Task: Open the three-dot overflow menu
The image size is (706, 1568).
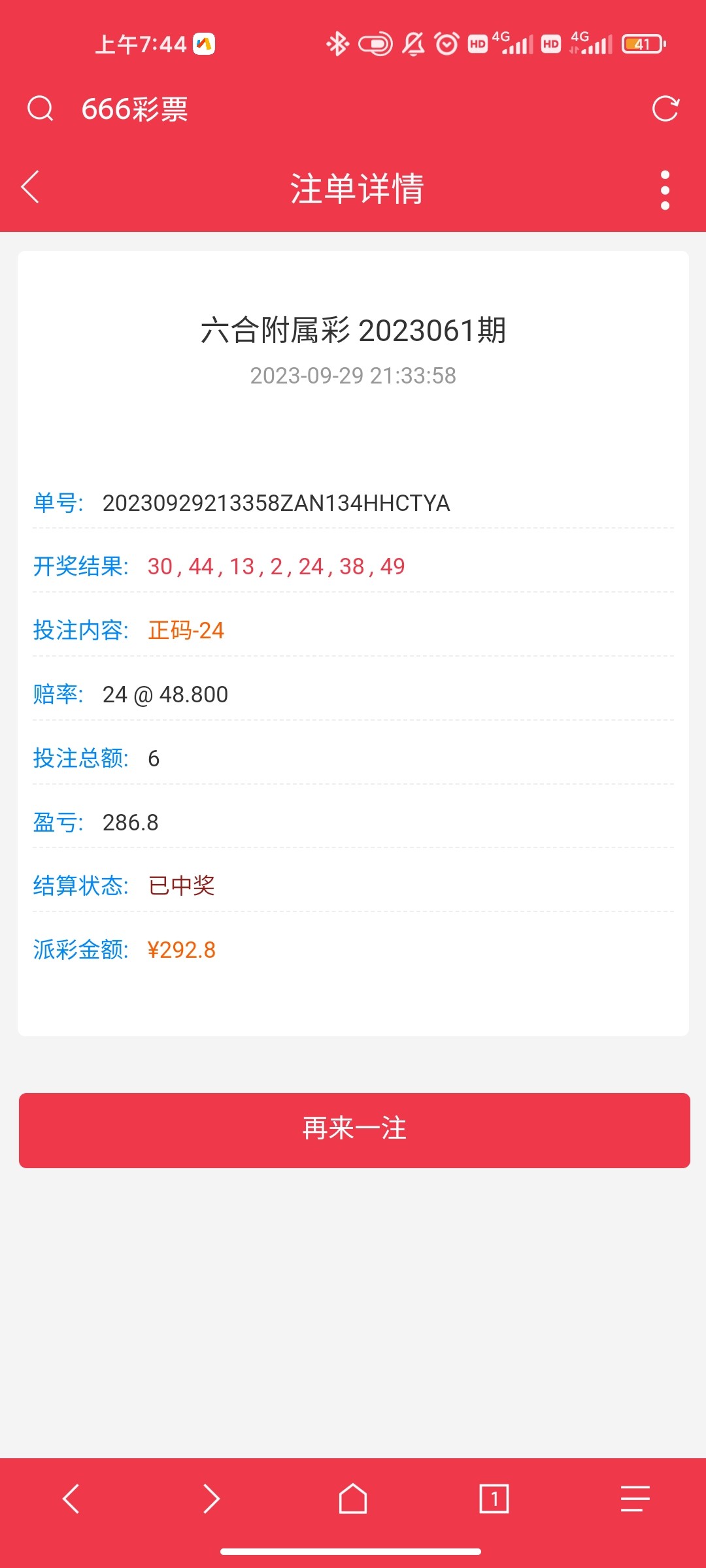Action: (x=665, y=190)
